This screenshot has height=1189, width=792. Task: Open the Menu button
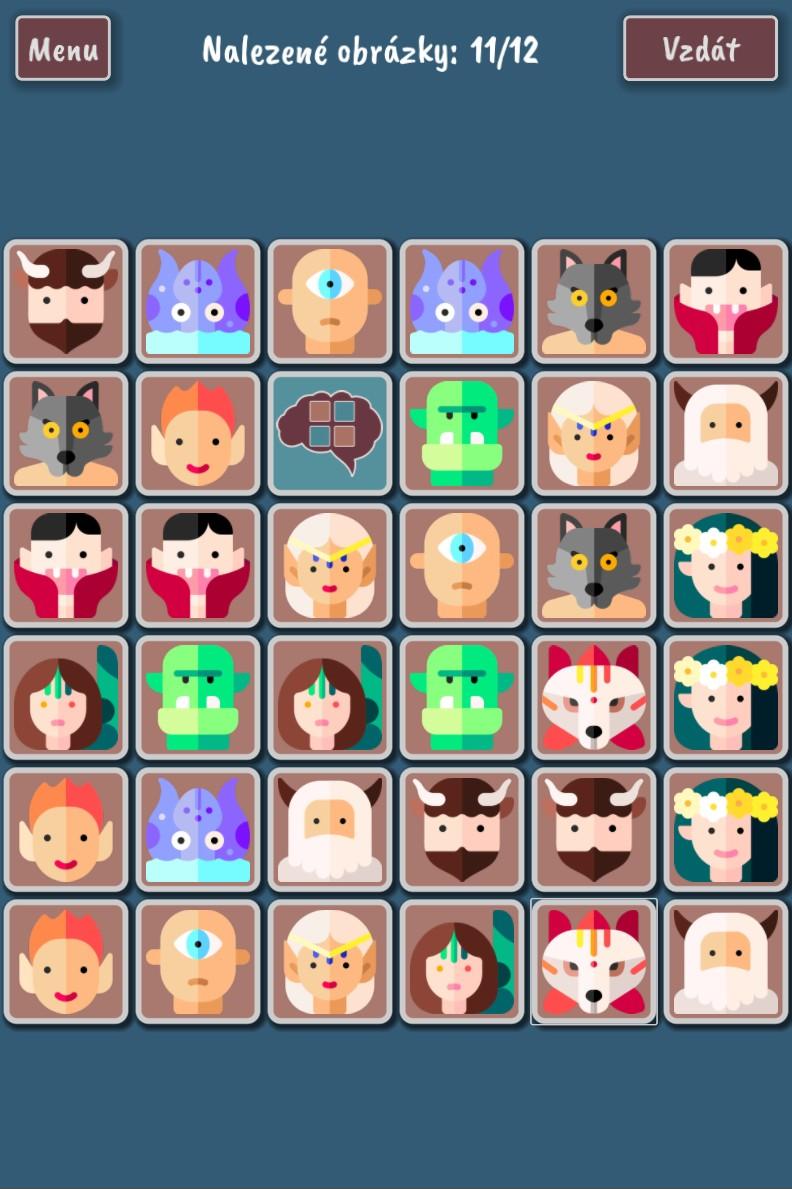tap(63, 48)
